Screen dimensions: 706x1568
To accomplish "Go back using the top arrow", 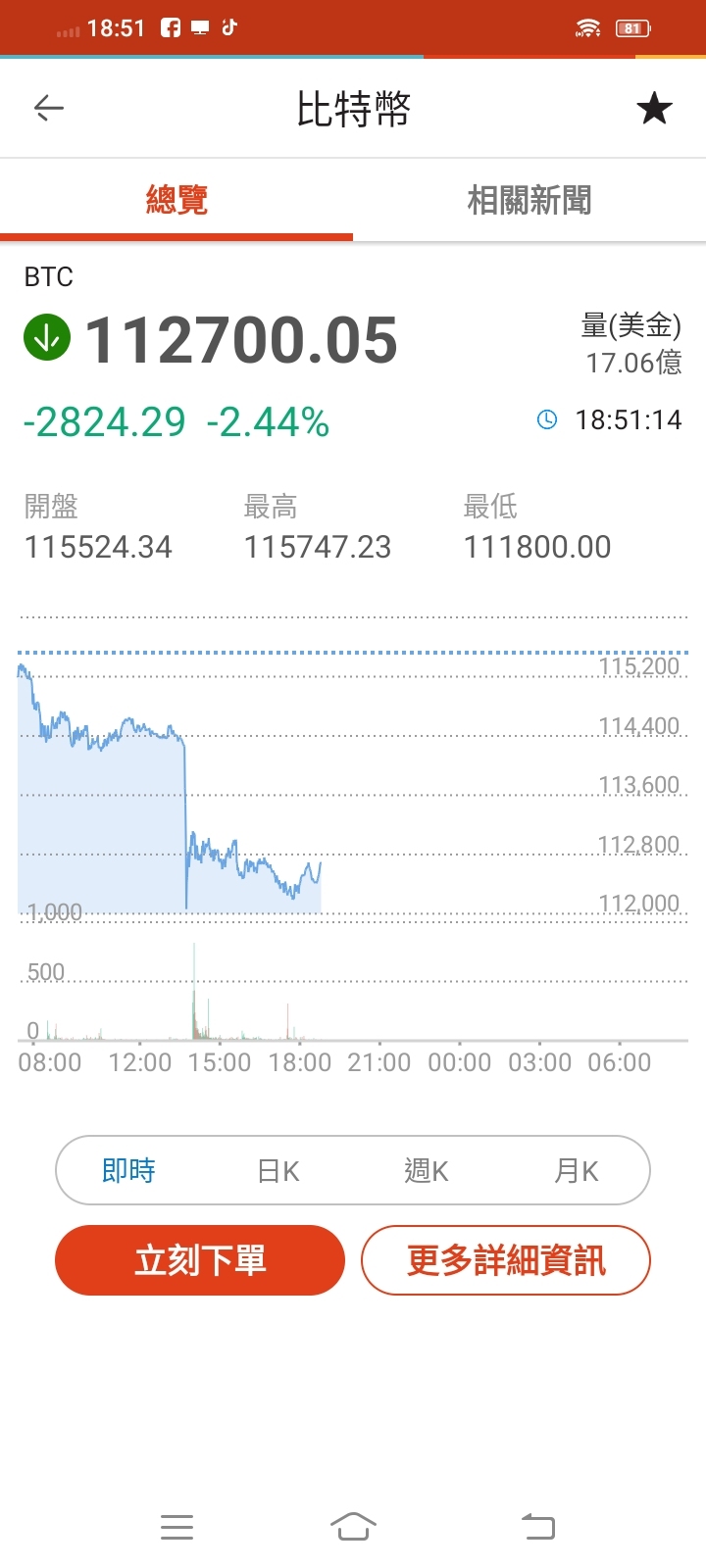I will point(49,108).
